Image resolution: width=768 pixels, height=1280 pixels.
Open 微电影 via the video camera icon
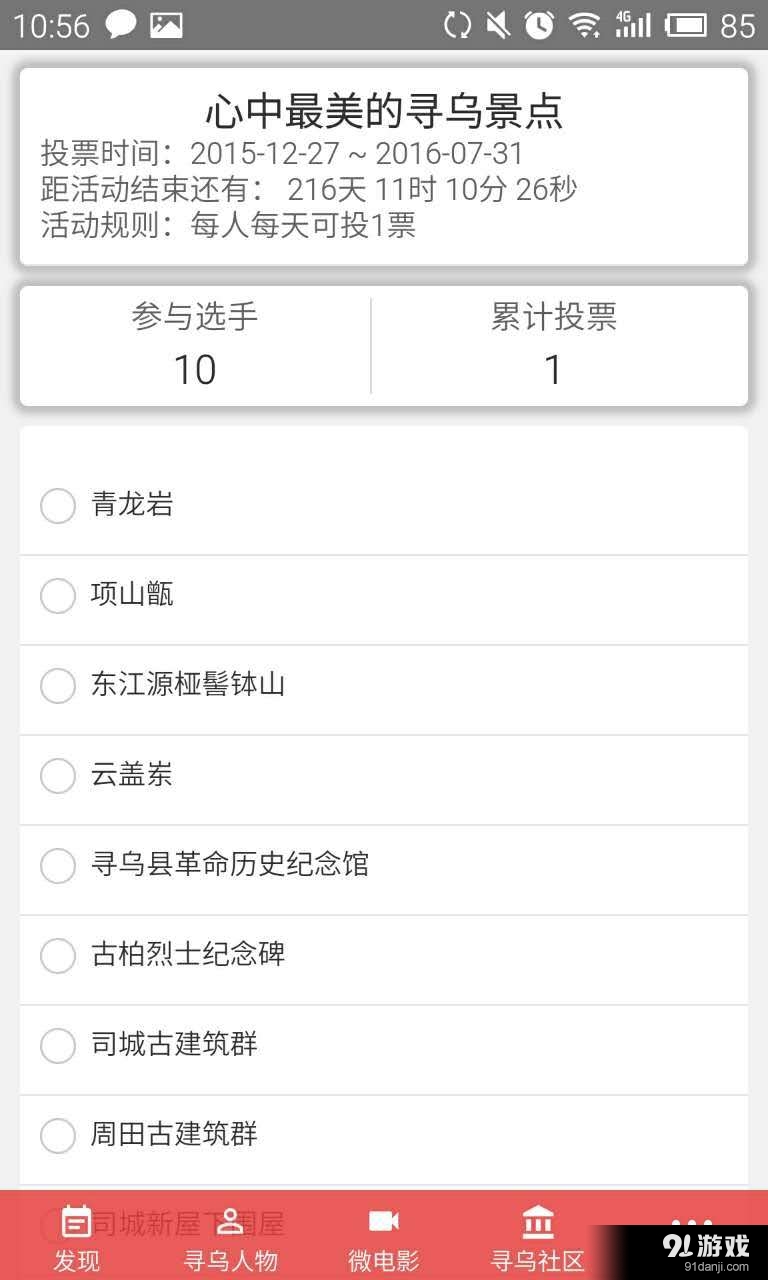click(x=383, y=1220)
